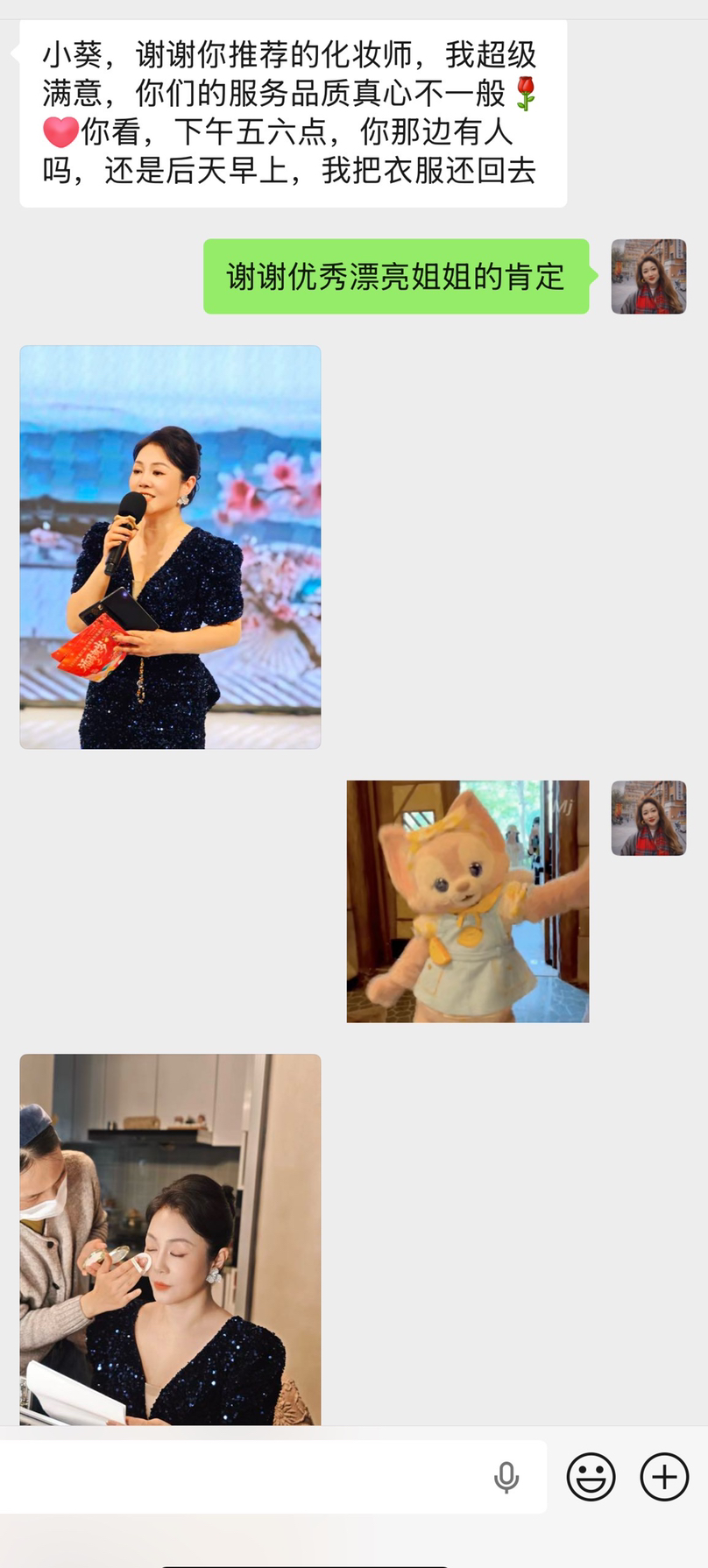Open sender avatar beside the fox sticker
Viewport: 708px width, 1568px height.
pos(648,817)
